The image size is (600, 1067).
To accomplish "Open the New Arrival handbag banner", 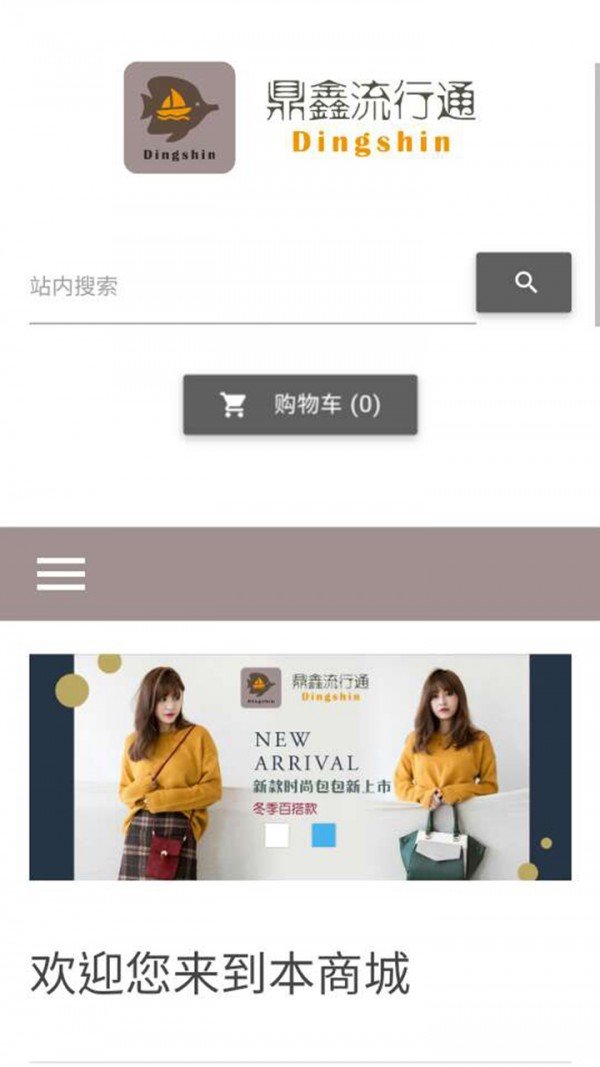I will (300, 767).
